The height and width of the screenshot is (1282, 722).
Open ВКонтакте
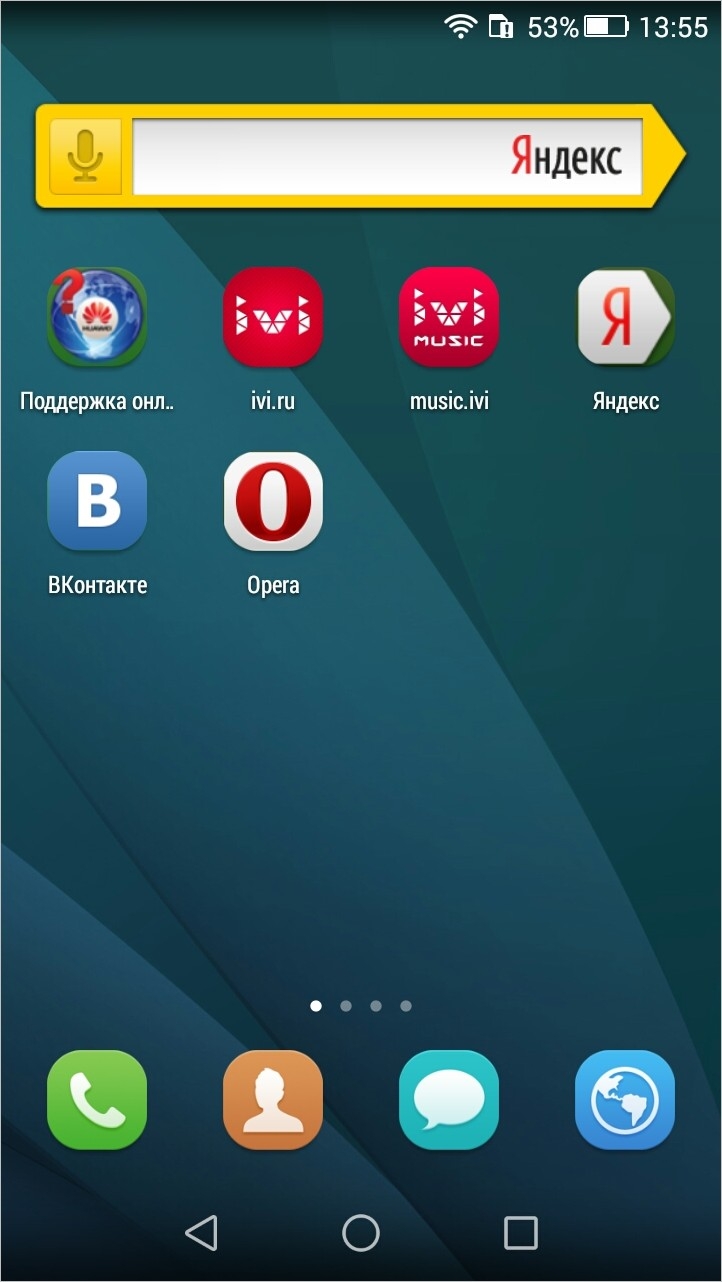tap(97, 501)
